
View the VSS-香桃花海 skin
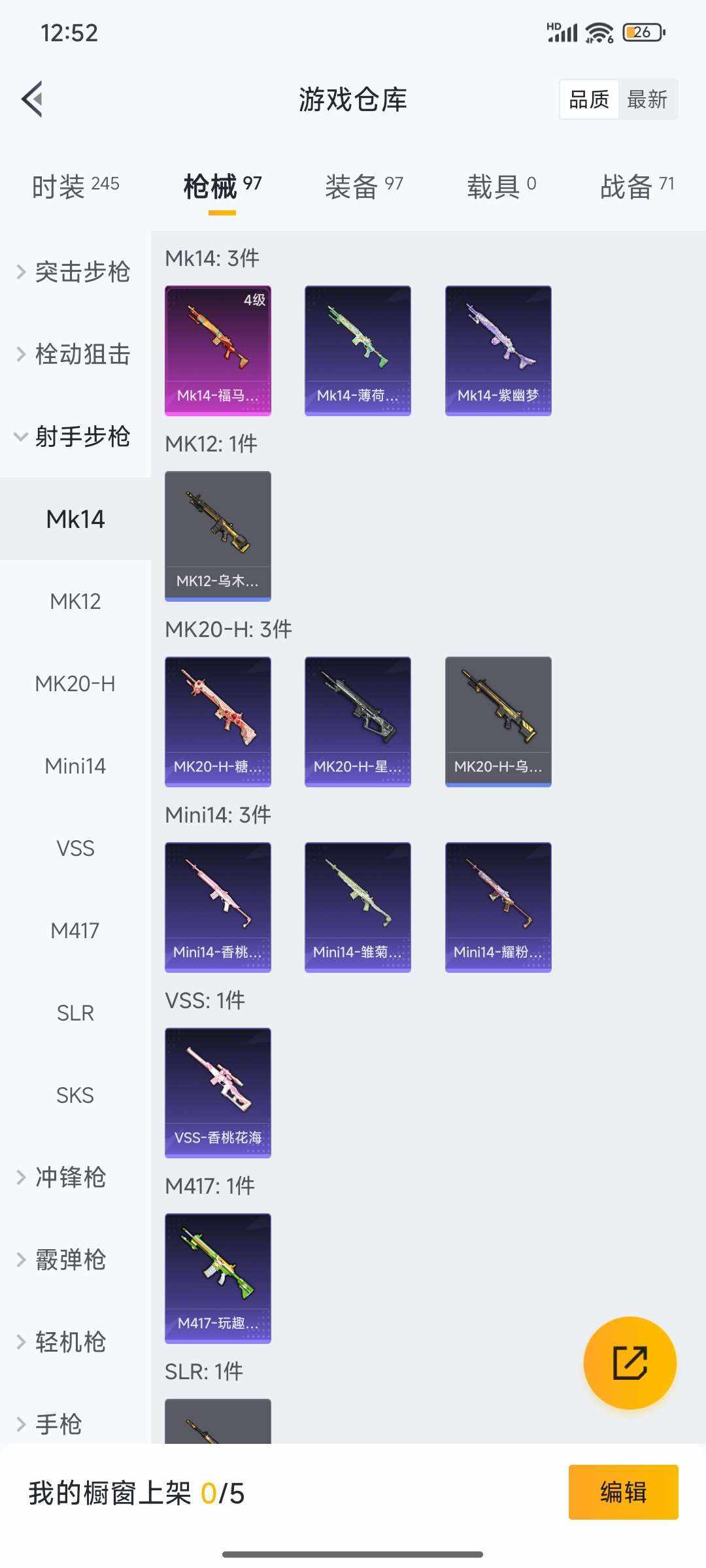(218, 1092)
